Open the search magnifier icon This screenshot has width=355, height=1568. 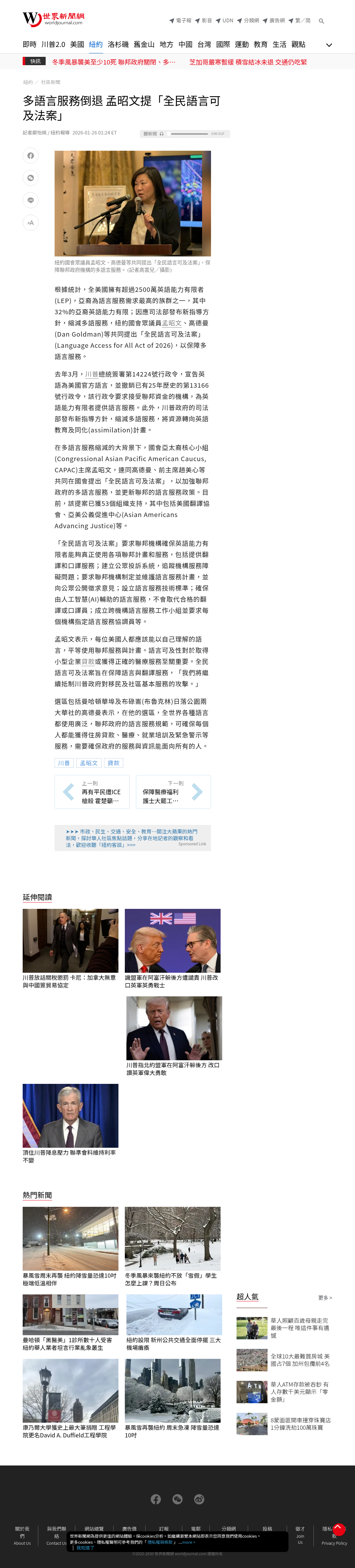point(321,21)
